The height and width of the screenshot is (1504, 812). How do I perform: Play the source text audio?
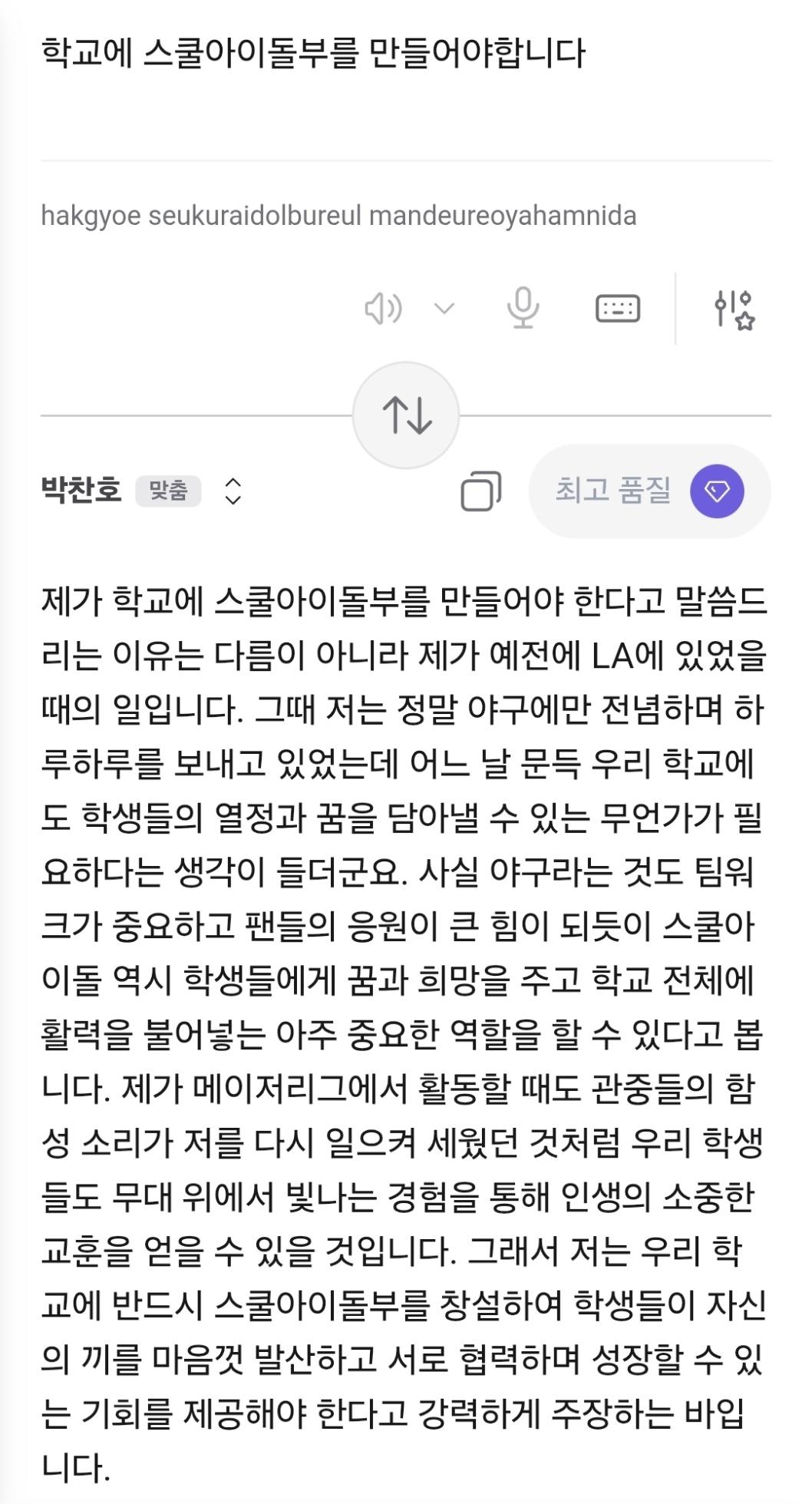tap(382, 309)
